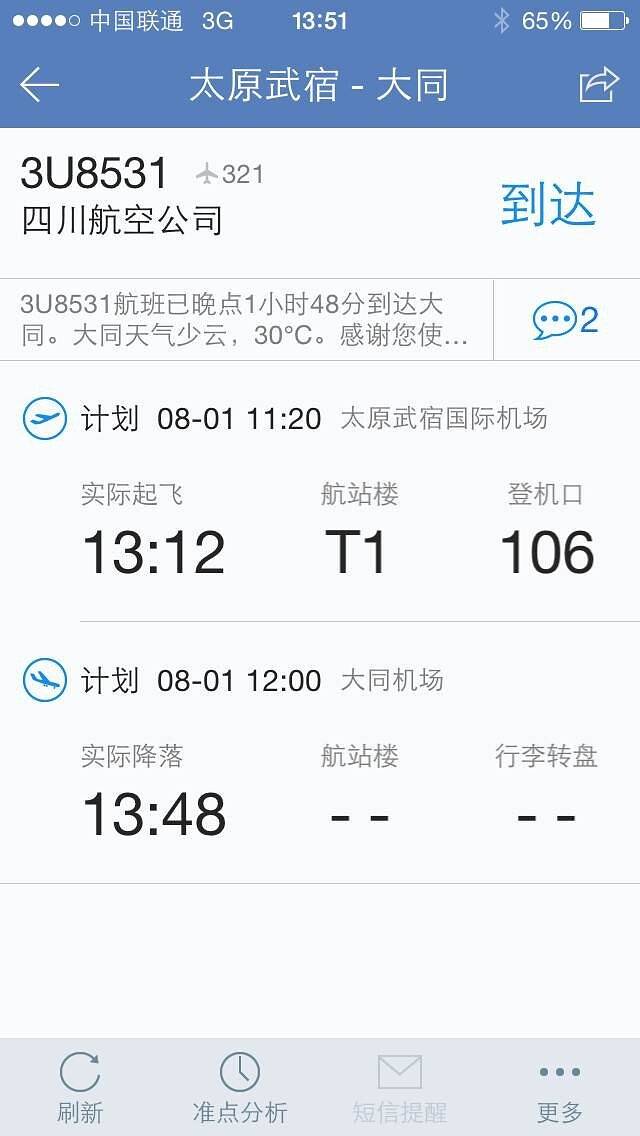The width and height of the screenshot is (640, 1136).
Task: Share this flight's status
Action: pyautogui.click(x=599, y=86)
